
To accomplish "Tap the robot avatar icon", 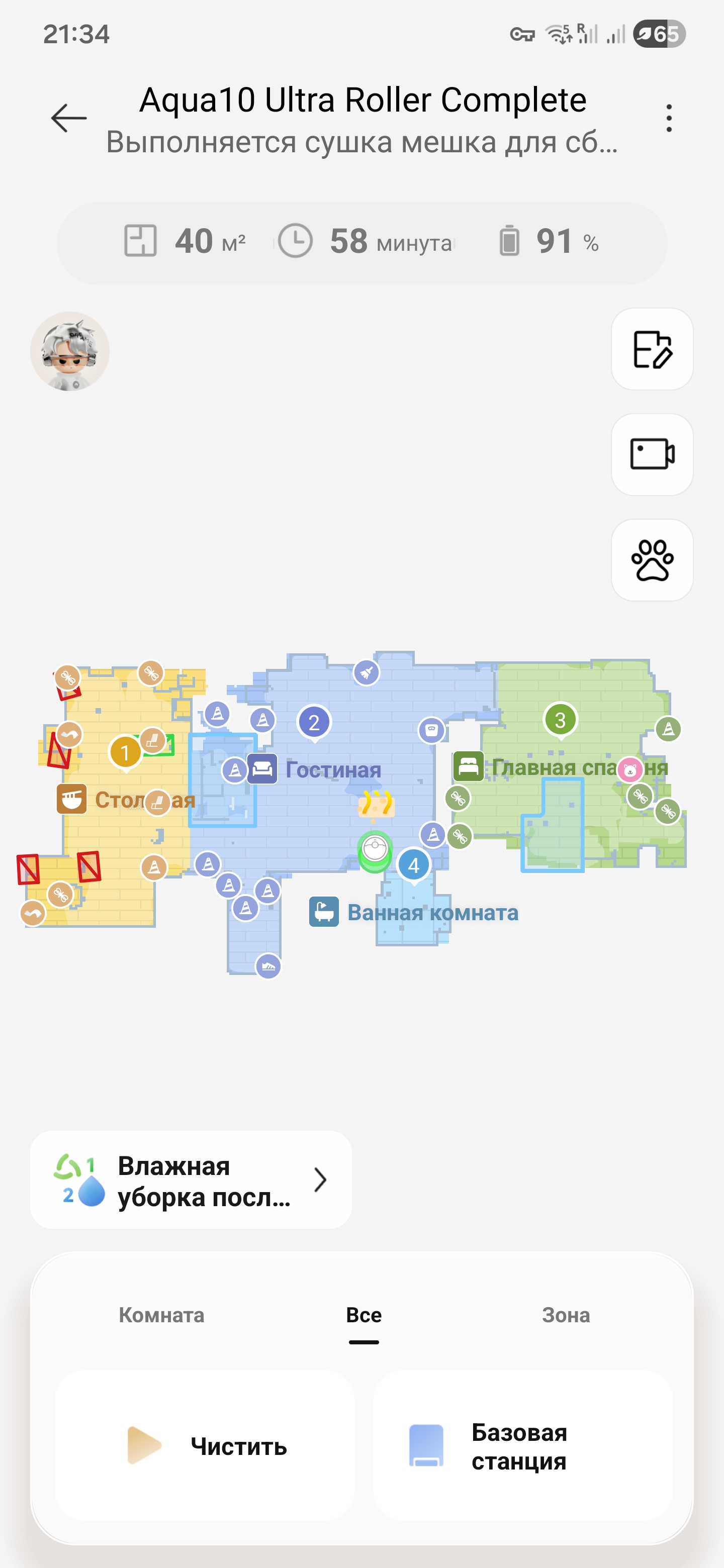I will pyautogui.click(x=70, y=351).
